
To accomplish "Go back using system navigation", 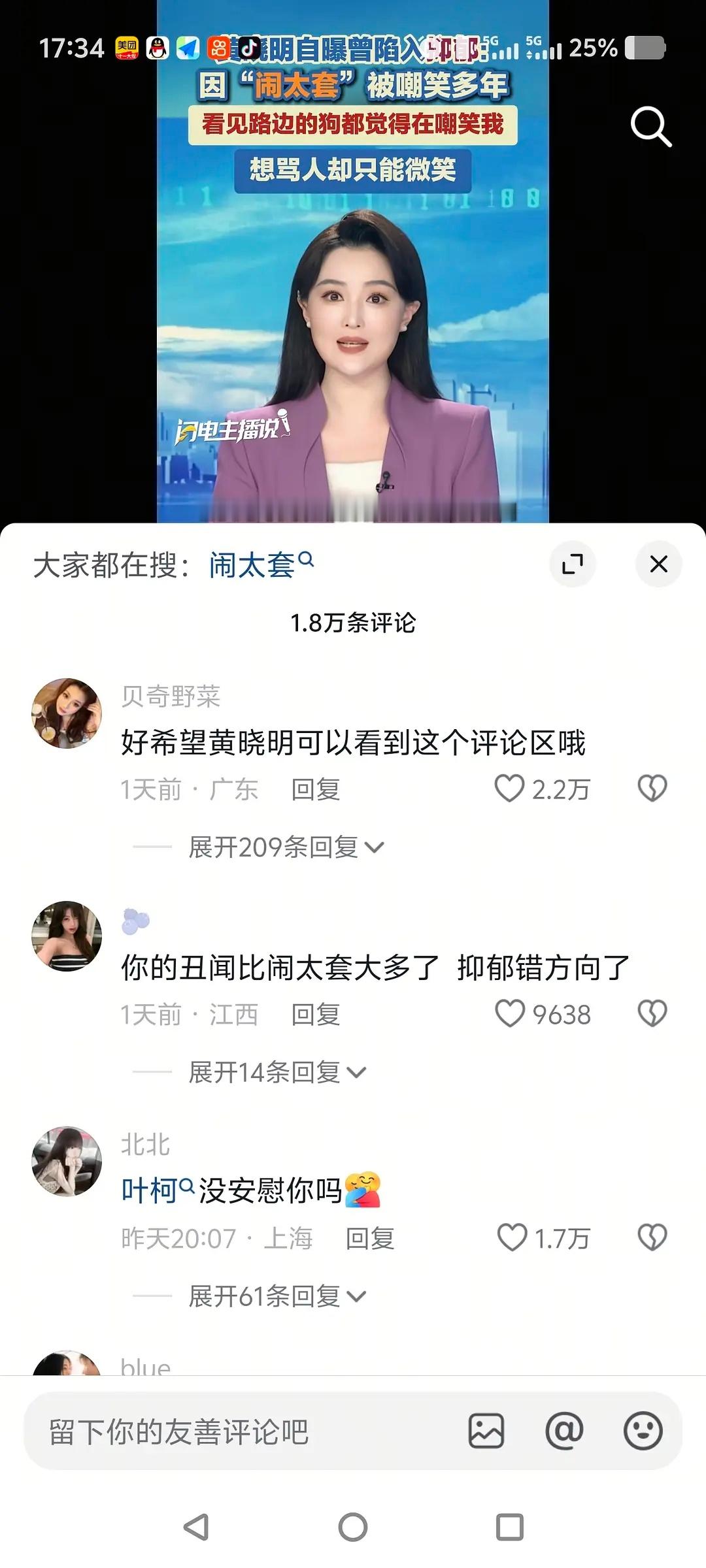I will coord(196,1527).
